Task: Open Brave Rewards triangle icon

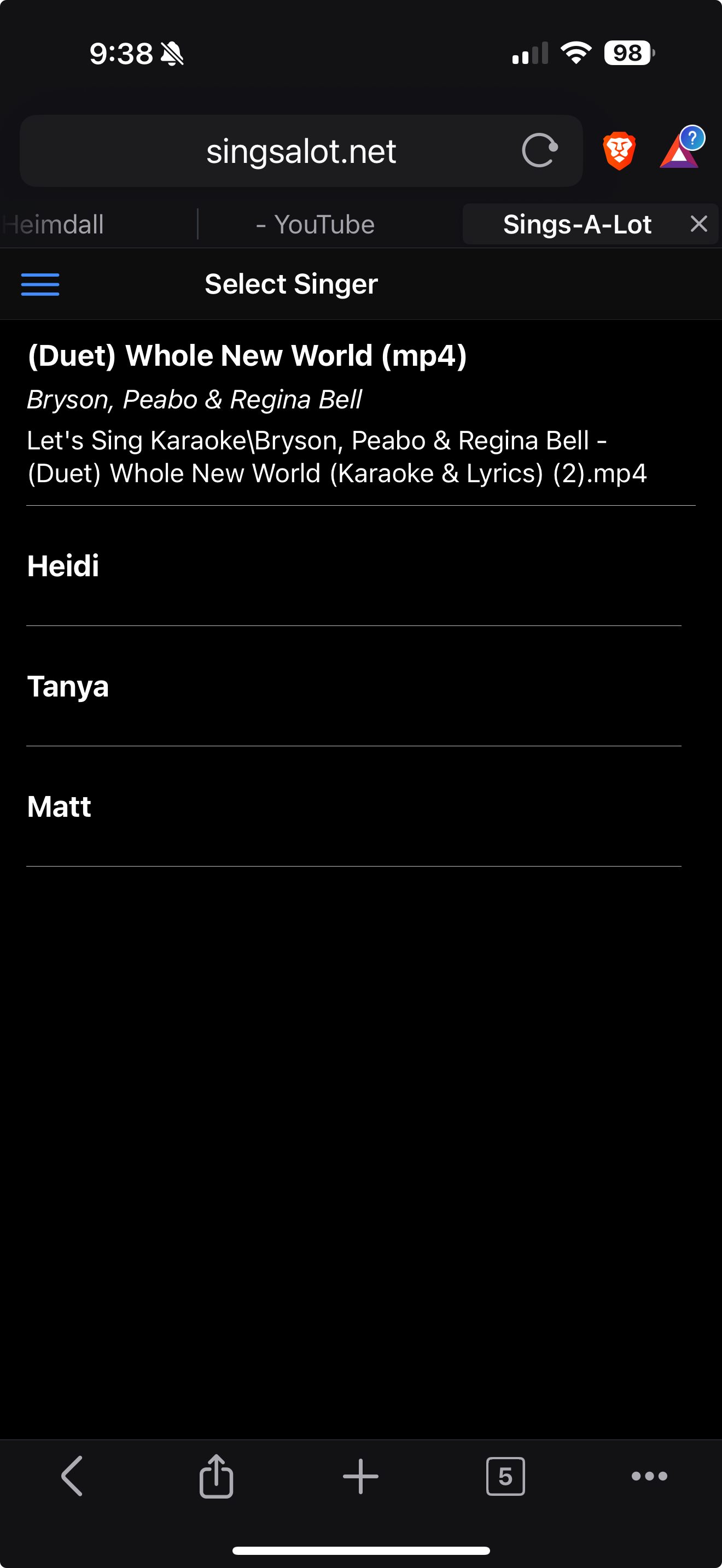Action: point(679,150)
